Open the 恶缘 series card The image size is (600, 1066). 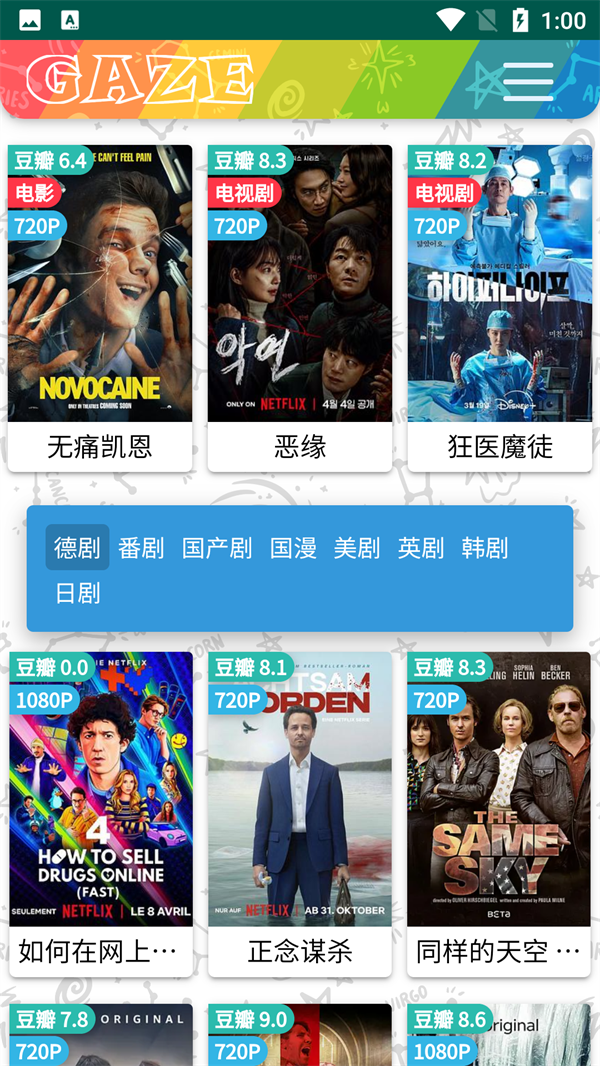click(300, 300)
